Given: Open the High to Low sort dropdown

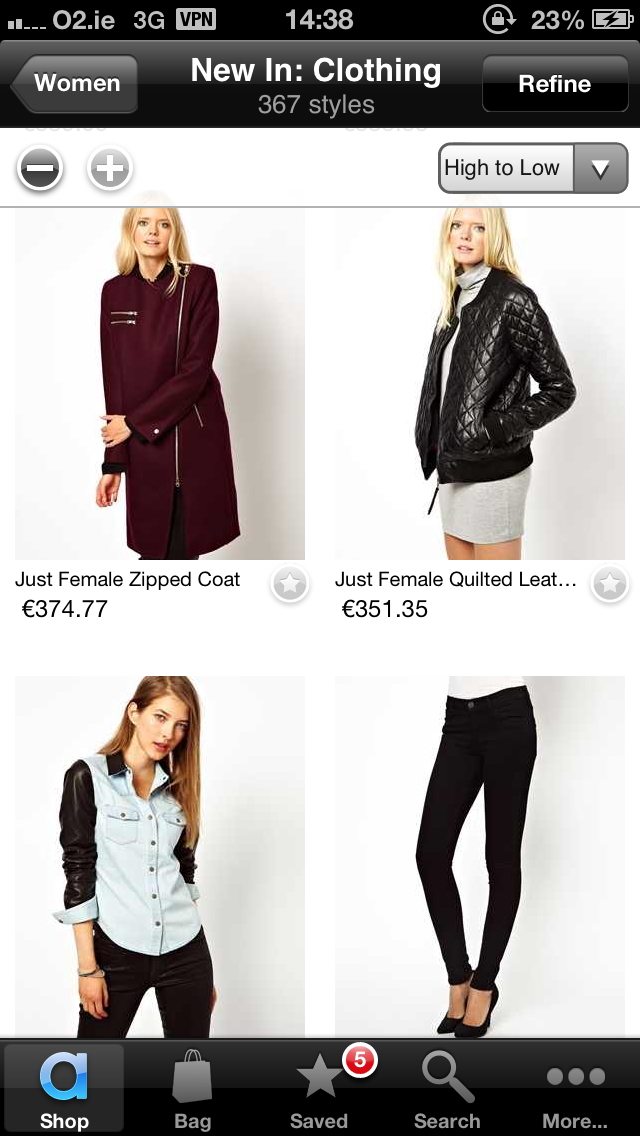Looking at the screenshot, I should 532,168.
